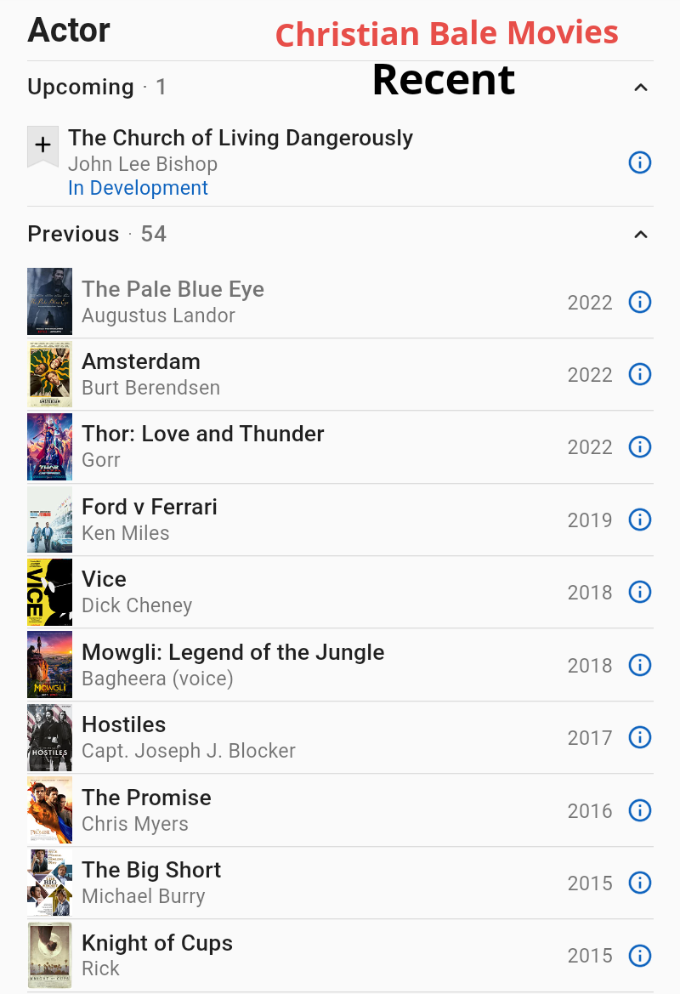Viewport: 680px width, 994px height.
Task: Show info for Ford v Ferrari
Action: [640, 520]
